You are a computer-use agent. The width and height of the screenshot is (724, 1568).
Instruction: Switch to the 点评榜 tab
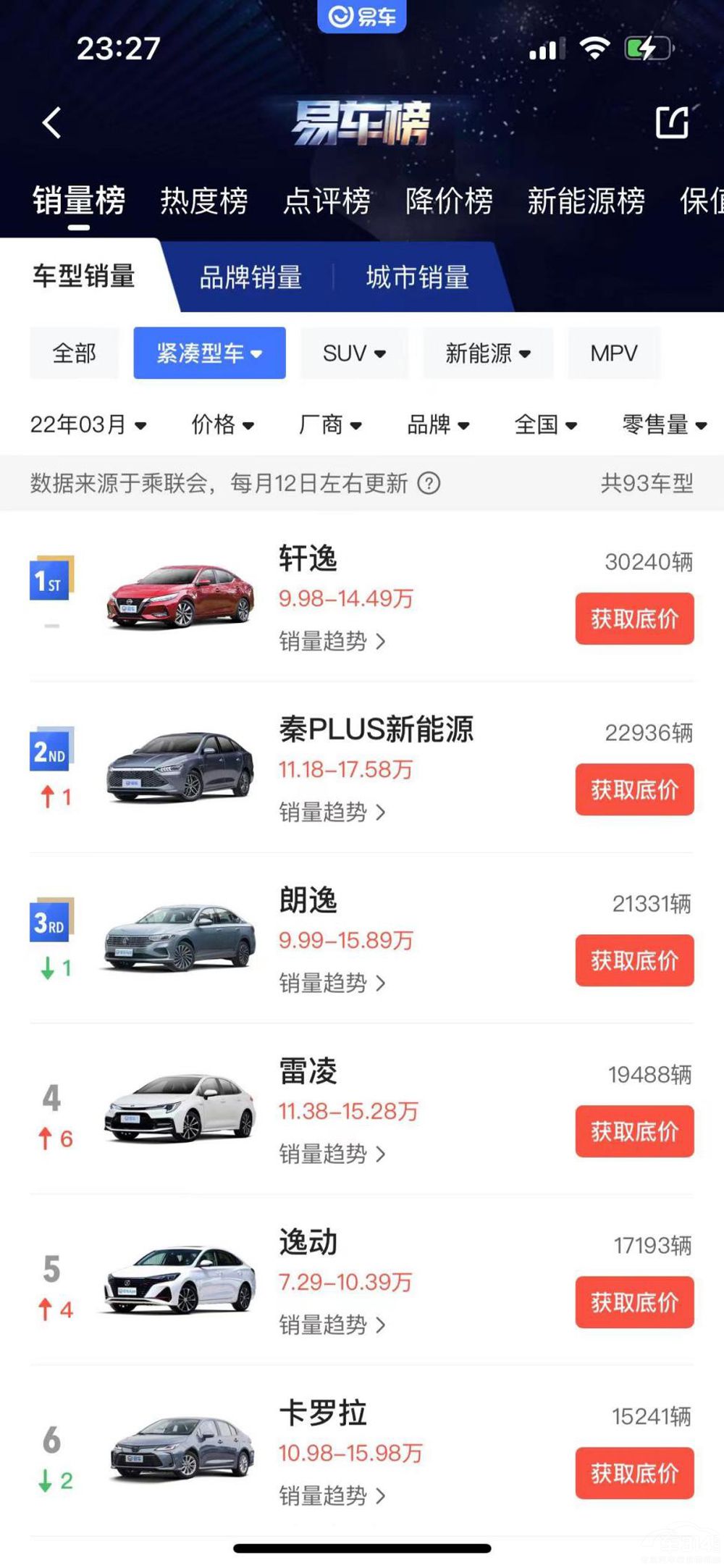click(327, 201)
